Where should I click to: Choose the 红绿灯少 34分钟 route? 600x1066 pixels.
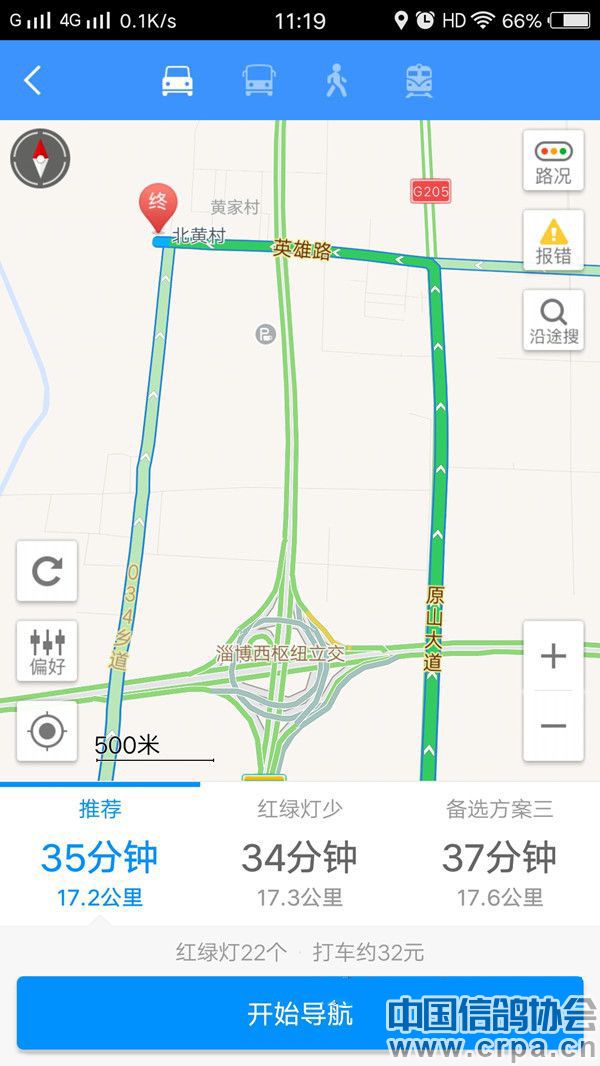299,855
